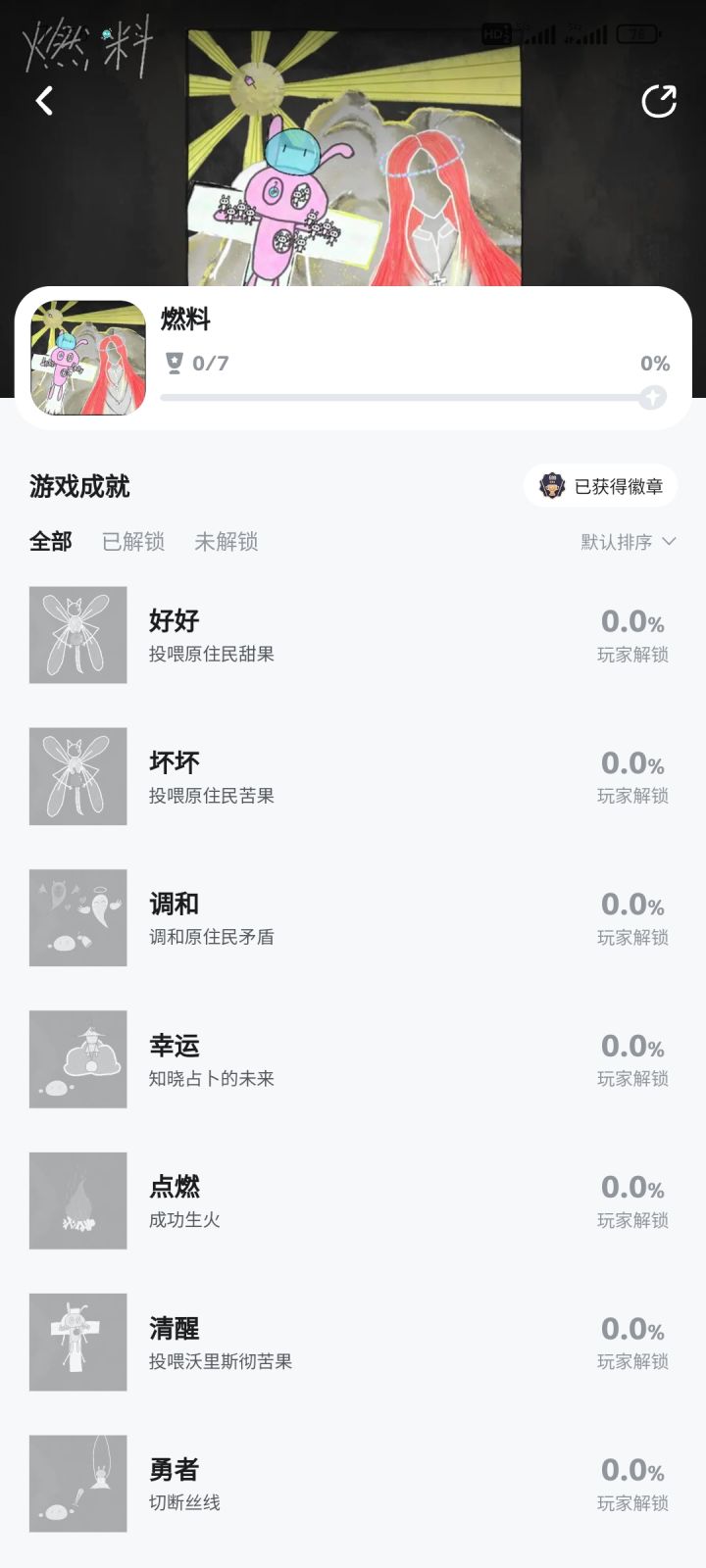This screenshot has height=1568, width=706.
Task: Switch to the 全部 tab
Action: click(x=51, y=542)
